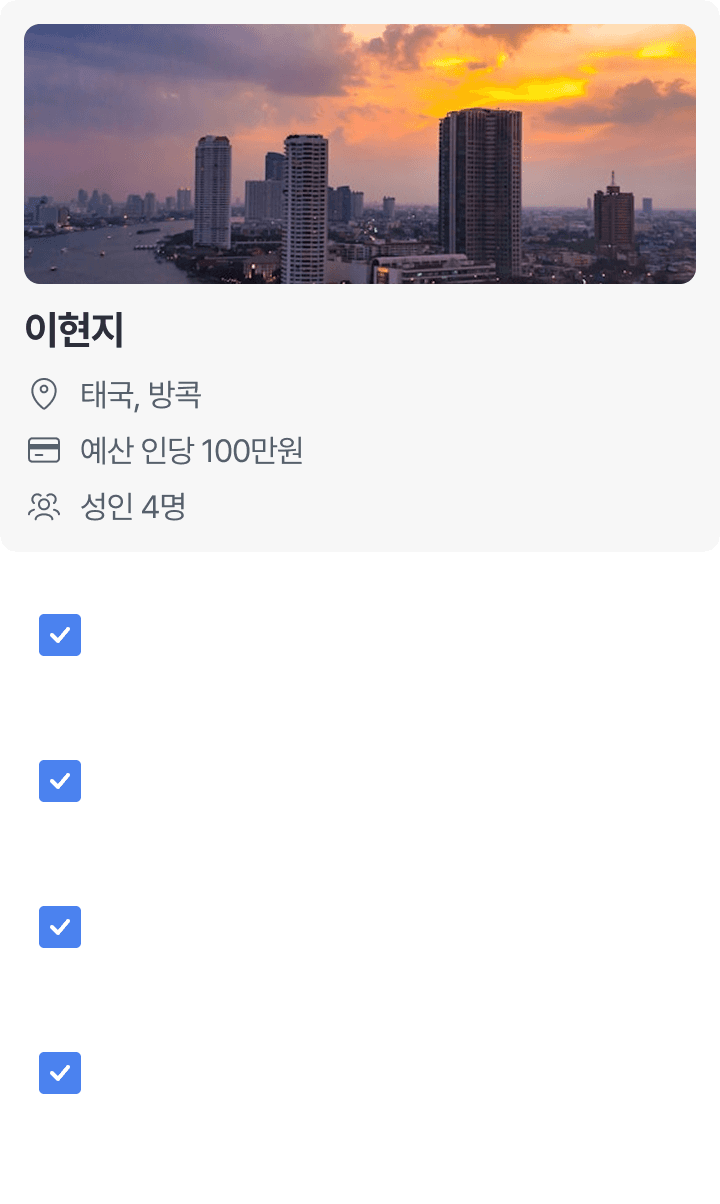Click the first empty checklist row

coord(360,635)
